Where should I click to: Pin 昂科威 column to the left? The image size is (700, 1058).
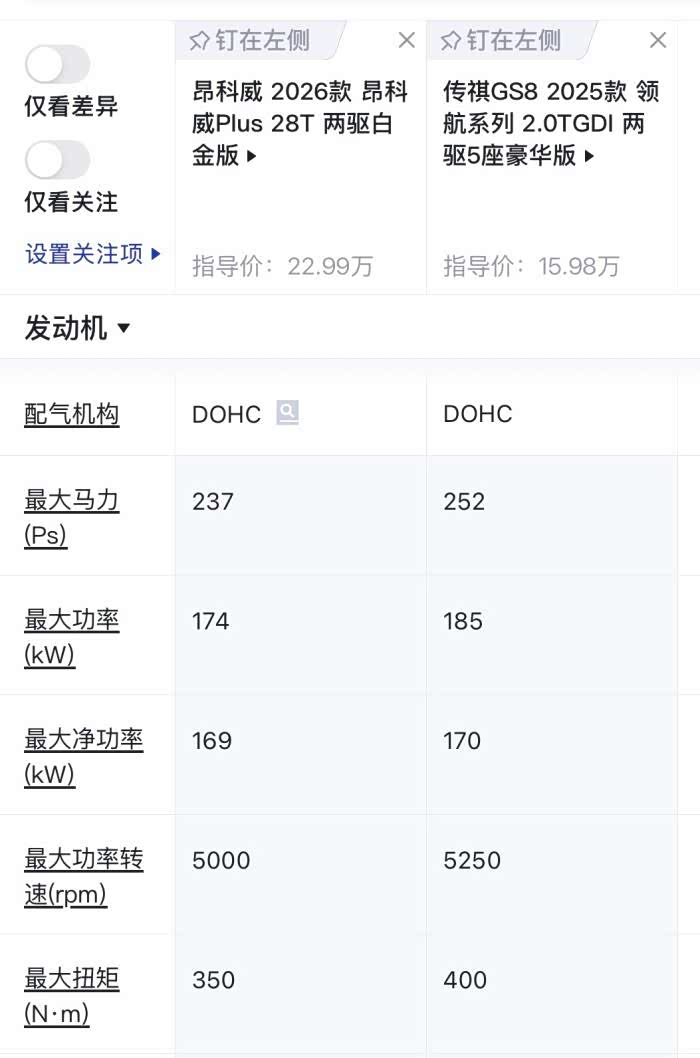pos(250,41)
